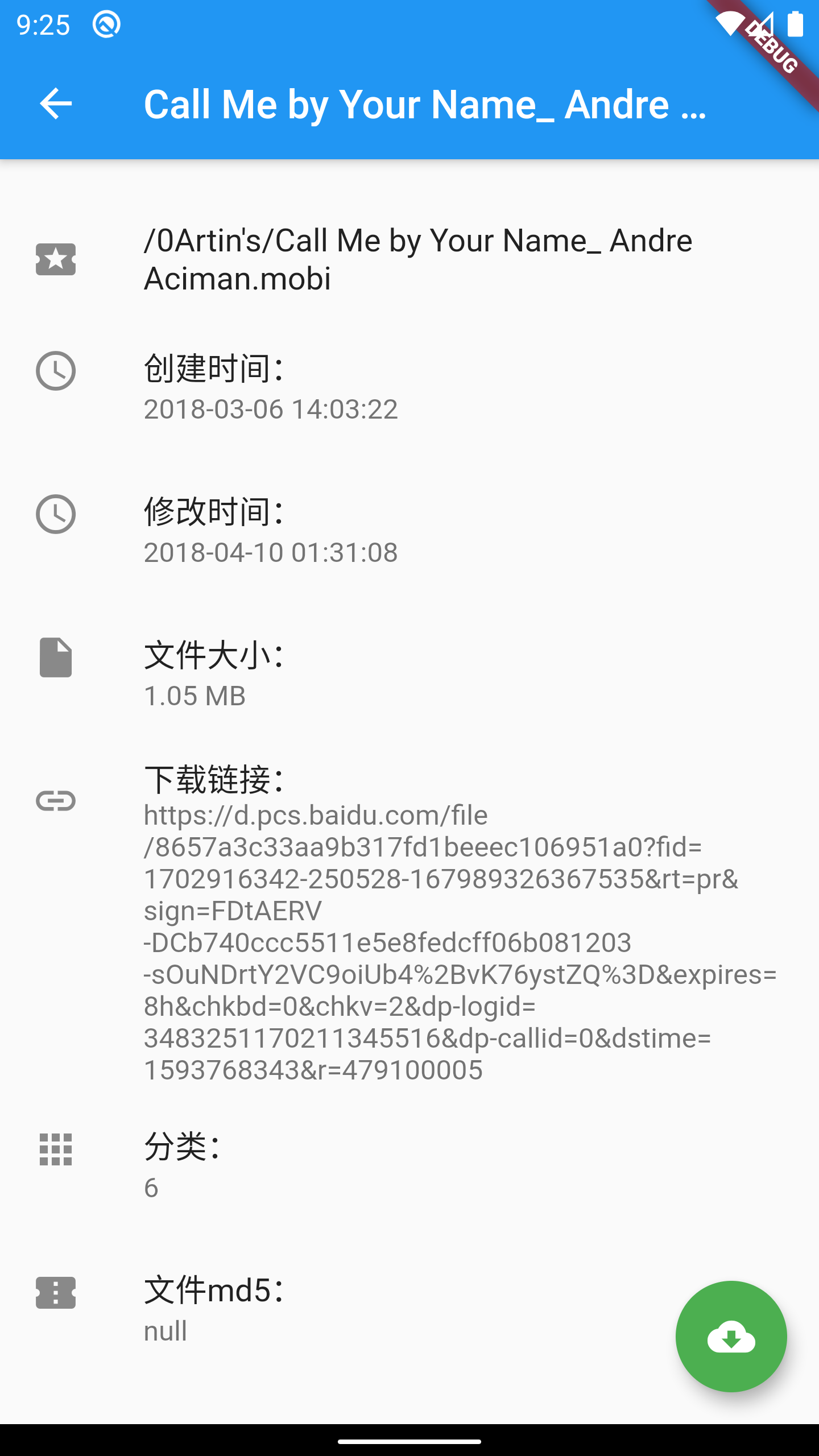Click the grid icon beside 分类
The height and width of the screenshot is (1456, 819).
tap(55, 1150)
